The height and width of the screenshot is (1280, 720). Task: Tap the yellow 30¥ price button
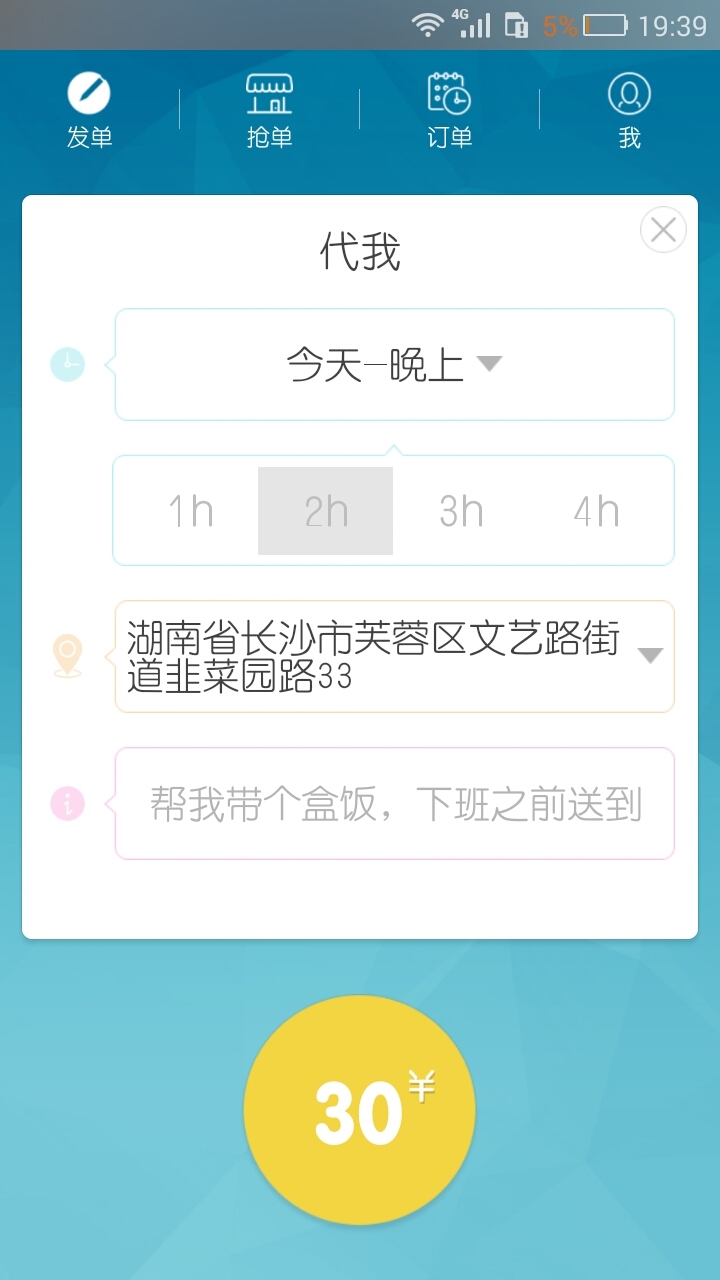[360, 1109]
